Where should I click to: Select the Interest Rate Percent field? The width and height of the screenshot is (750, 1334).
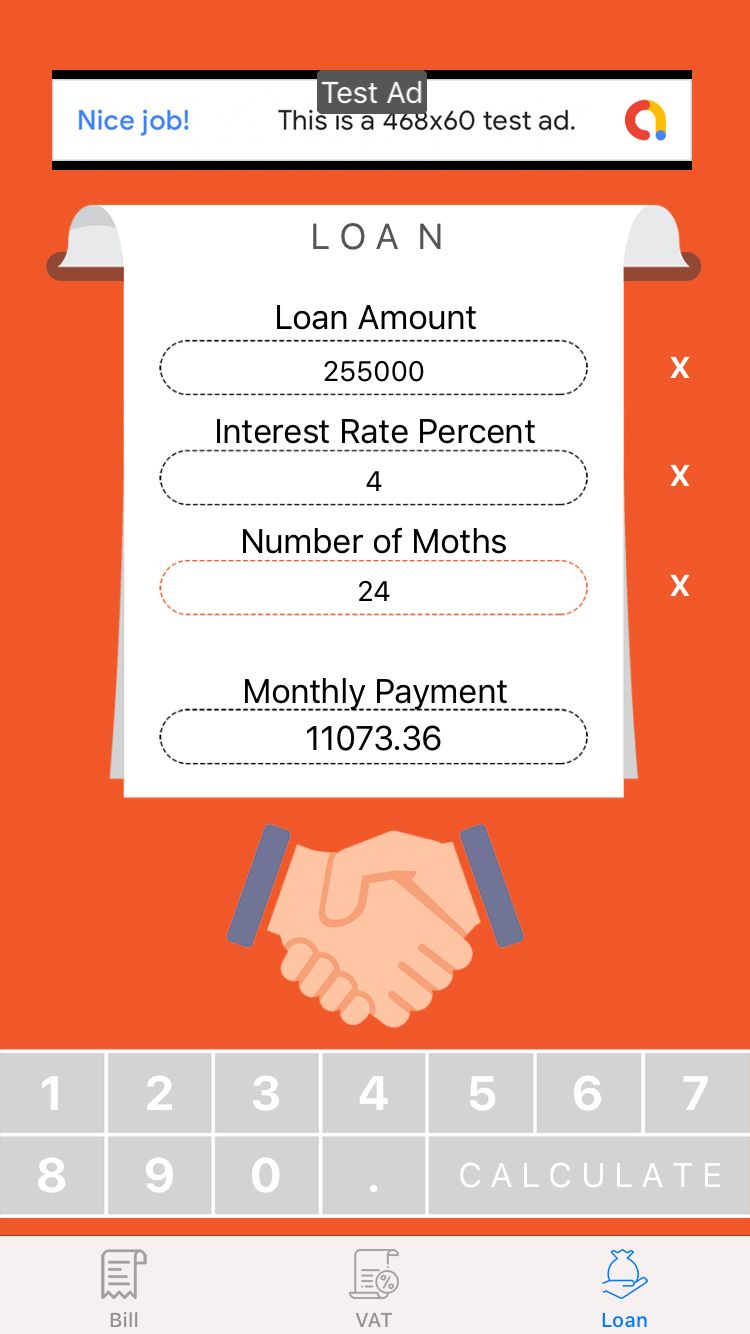[x=373, y=479]
